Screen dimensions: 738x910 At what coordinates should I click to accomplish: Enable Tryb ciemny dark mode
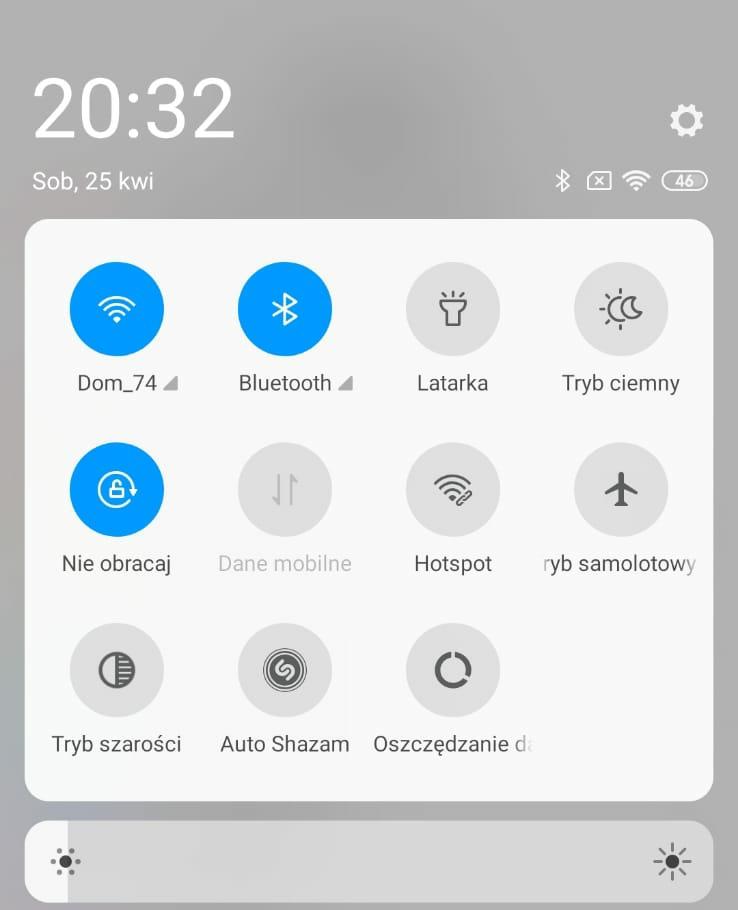[x=621, y=309]
